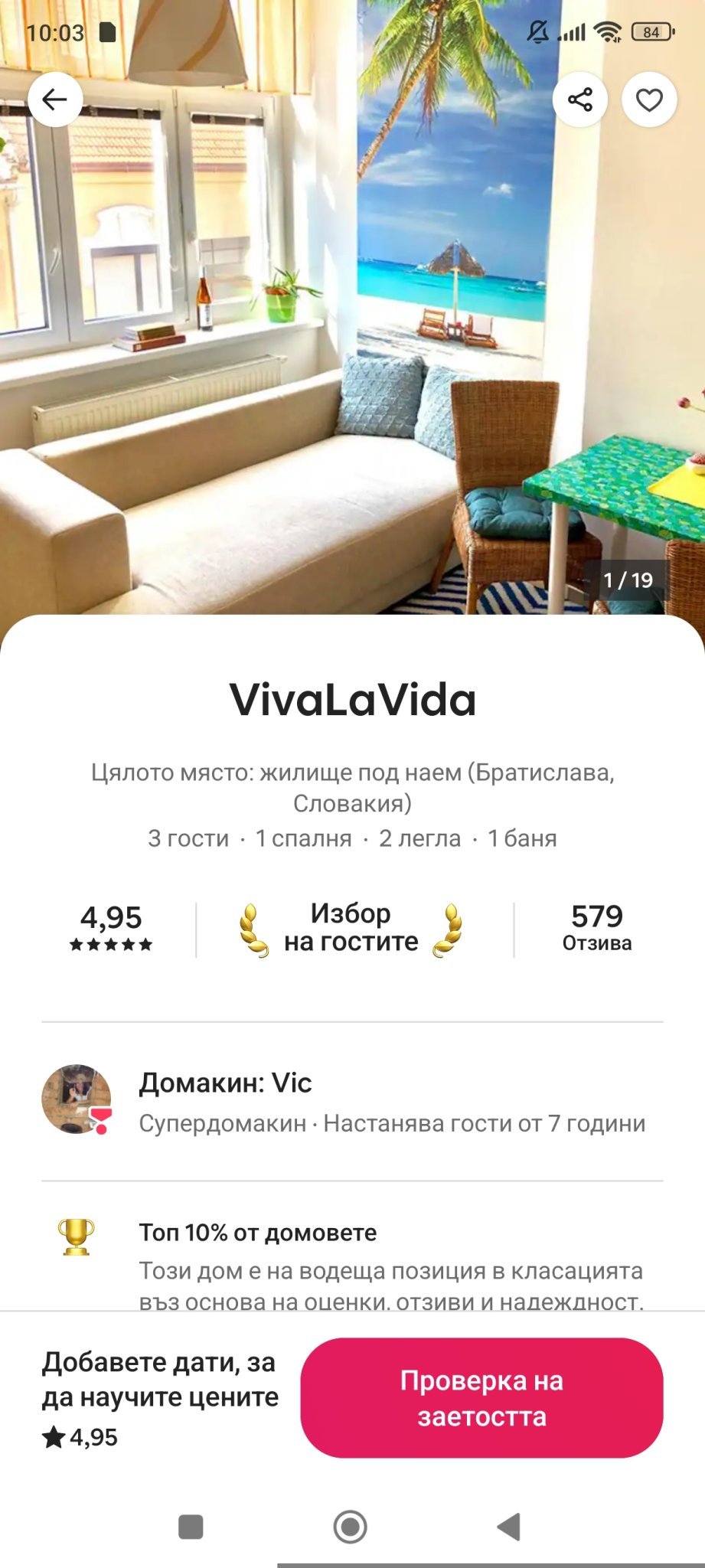705x1568 pixels.
Task: Tap Проверка на заетостта button
Action: 481,1398
